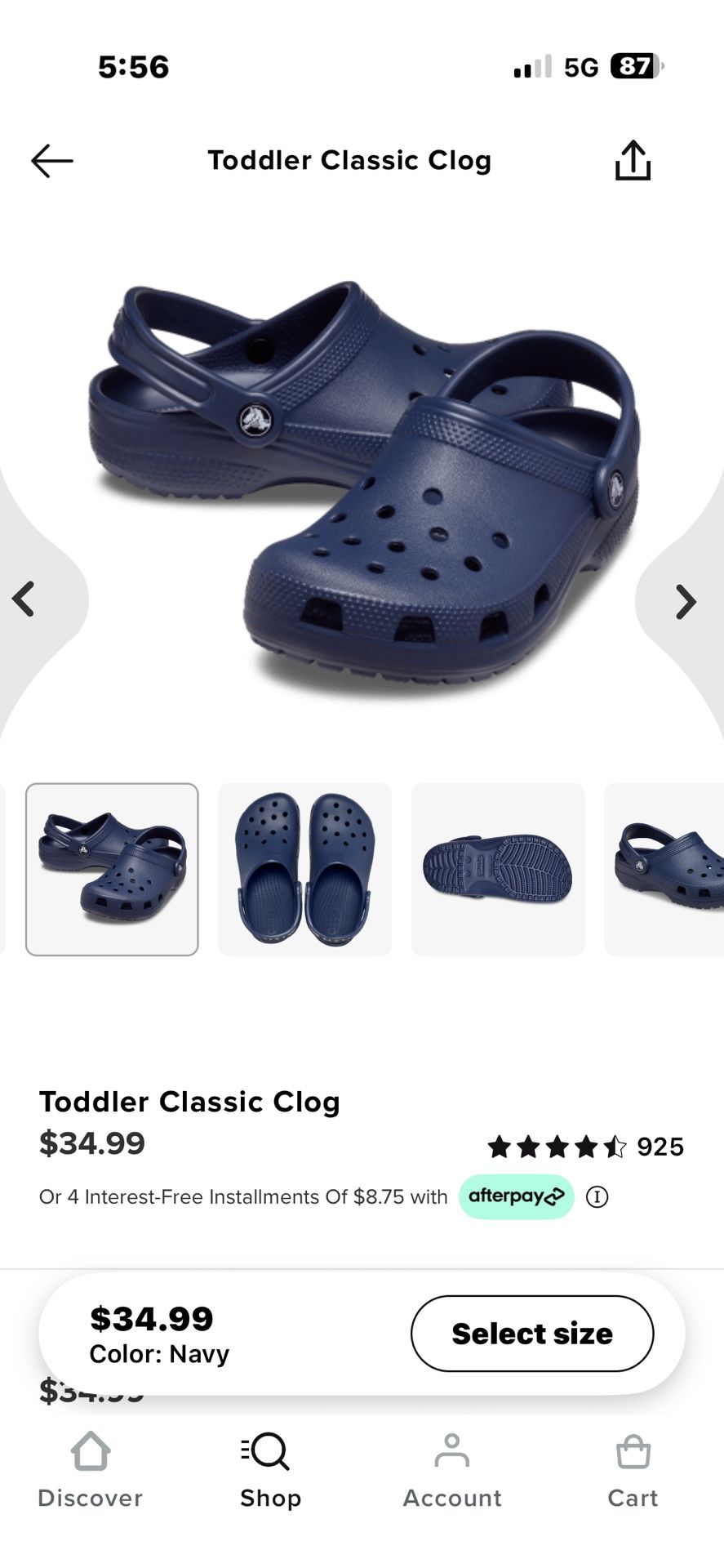Select the top-down view thumbnail
The height and width of the screenshot is (1568, 724).
coord(304,869)
